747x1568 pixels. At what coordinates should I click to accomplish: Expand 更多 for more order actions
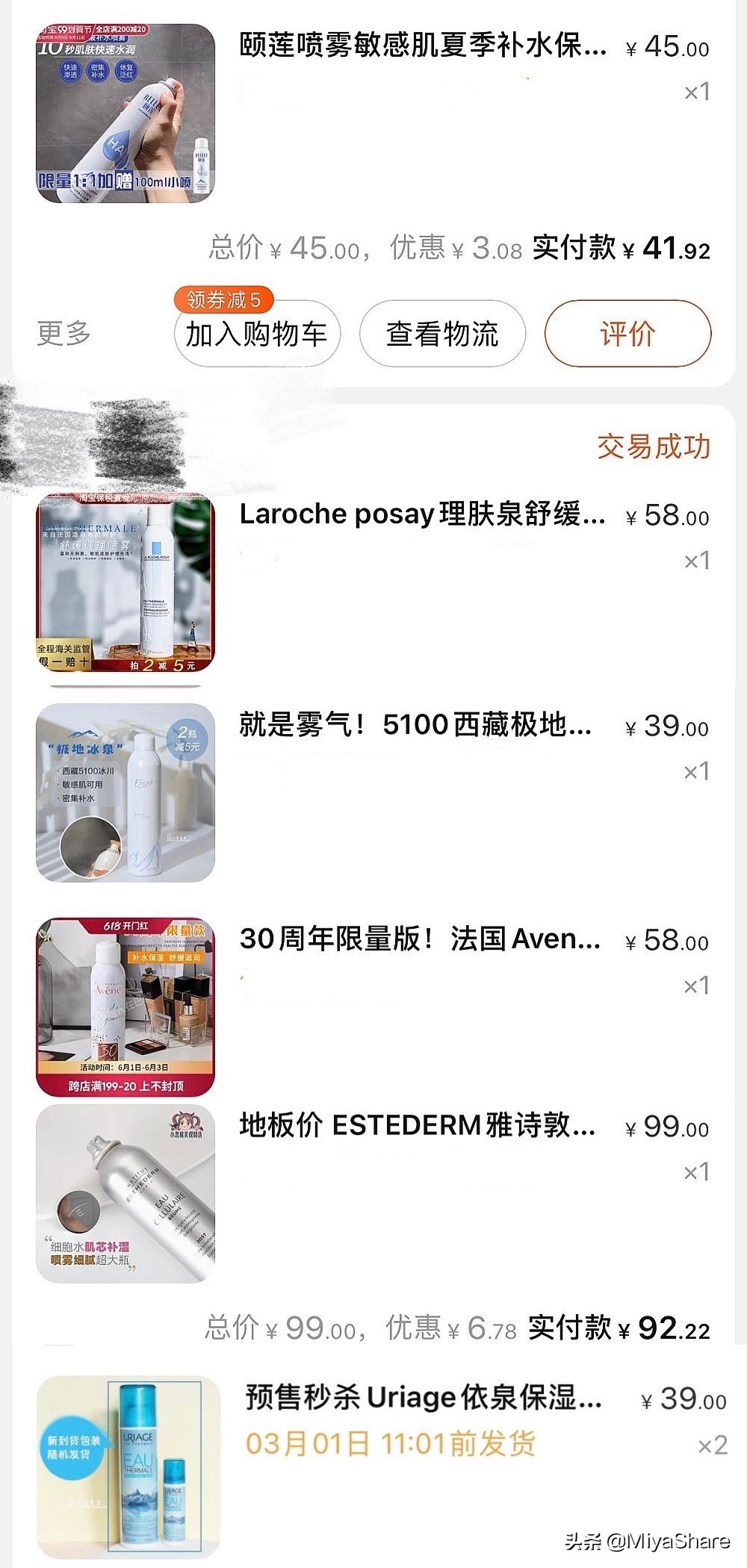click(64, 334)
